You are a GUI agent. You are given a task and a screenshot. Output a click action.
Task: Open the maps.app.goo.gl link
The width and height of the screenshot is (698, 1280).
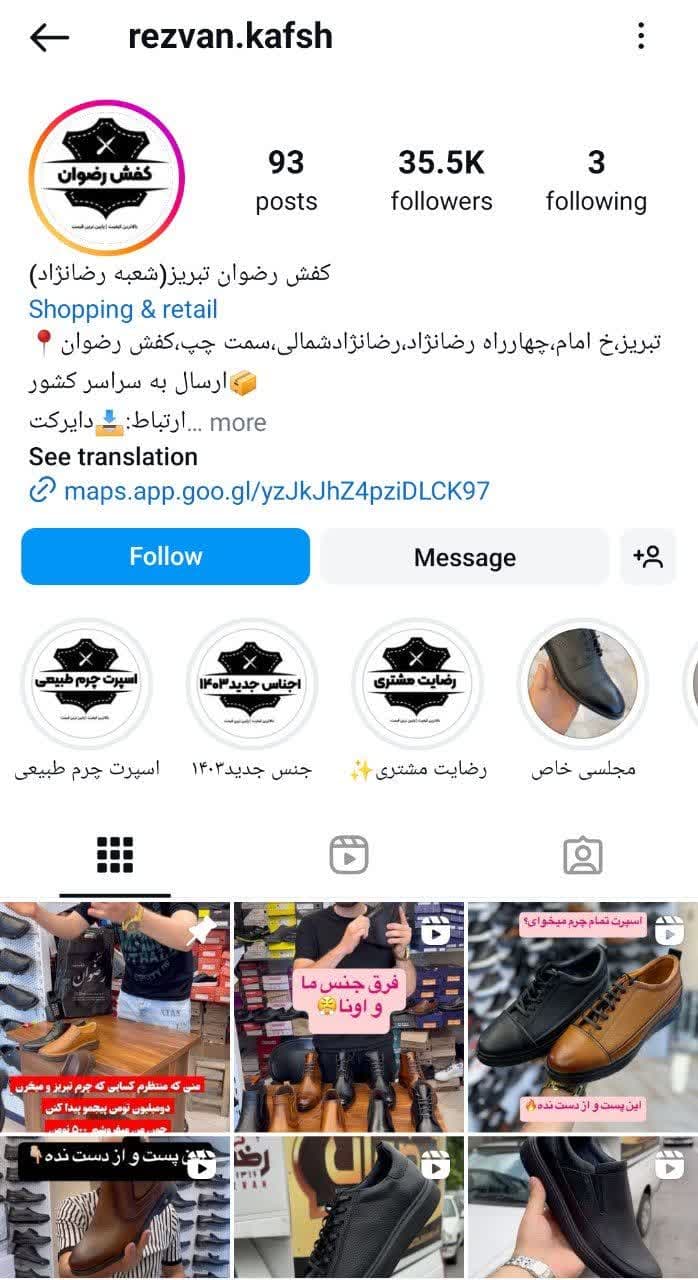point(276,491)
